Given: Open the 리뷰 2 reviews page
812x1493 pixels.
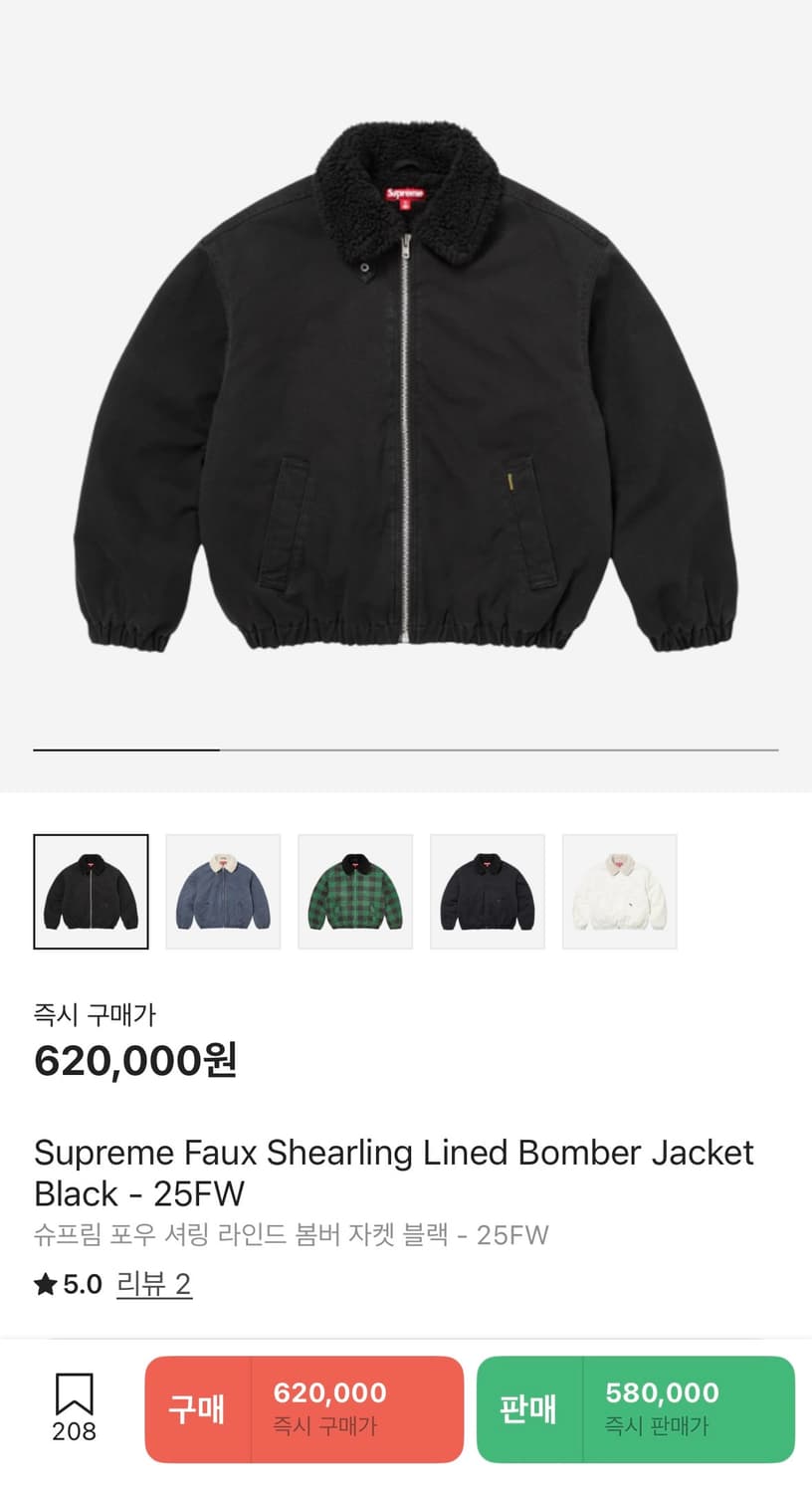Looking at the screenshot, I should pos(154,1284).
